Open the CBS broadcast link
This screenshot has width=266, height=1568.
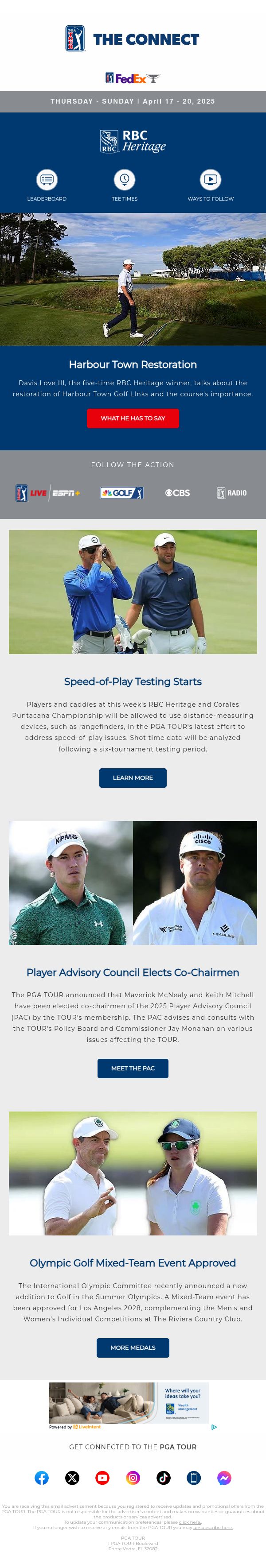click(x=177, y=493)
